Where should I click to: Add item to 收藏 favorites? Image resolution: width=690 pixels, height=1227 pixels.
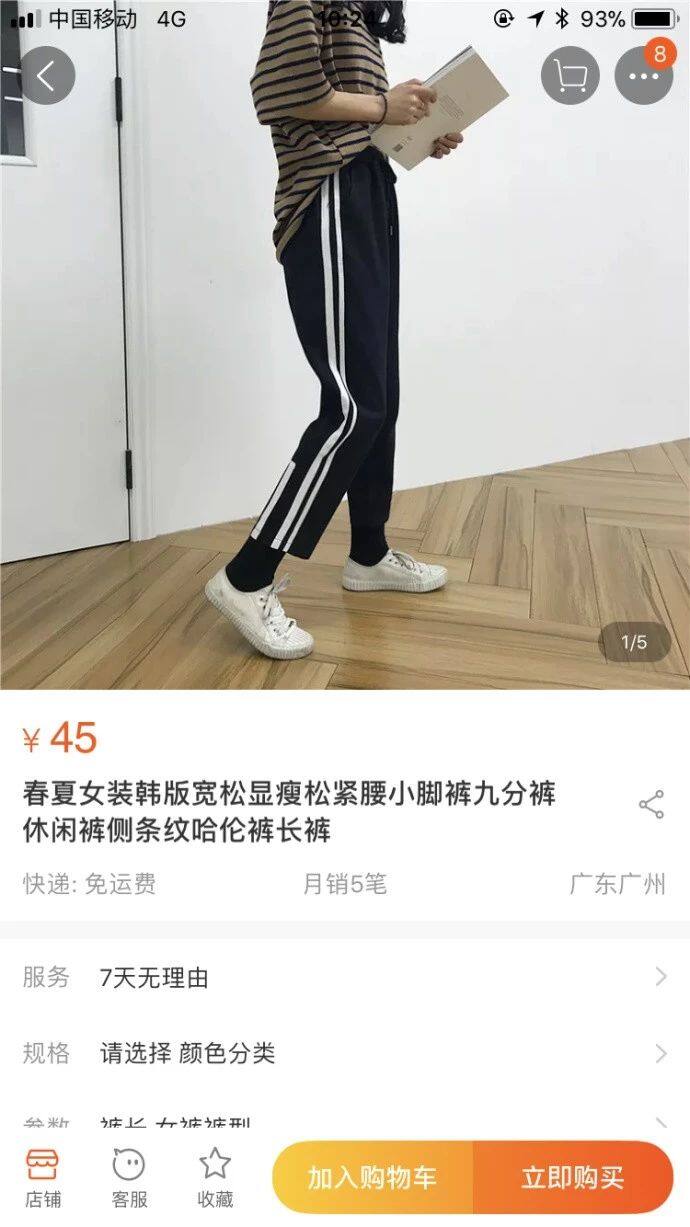click(x=215, y=1177)
